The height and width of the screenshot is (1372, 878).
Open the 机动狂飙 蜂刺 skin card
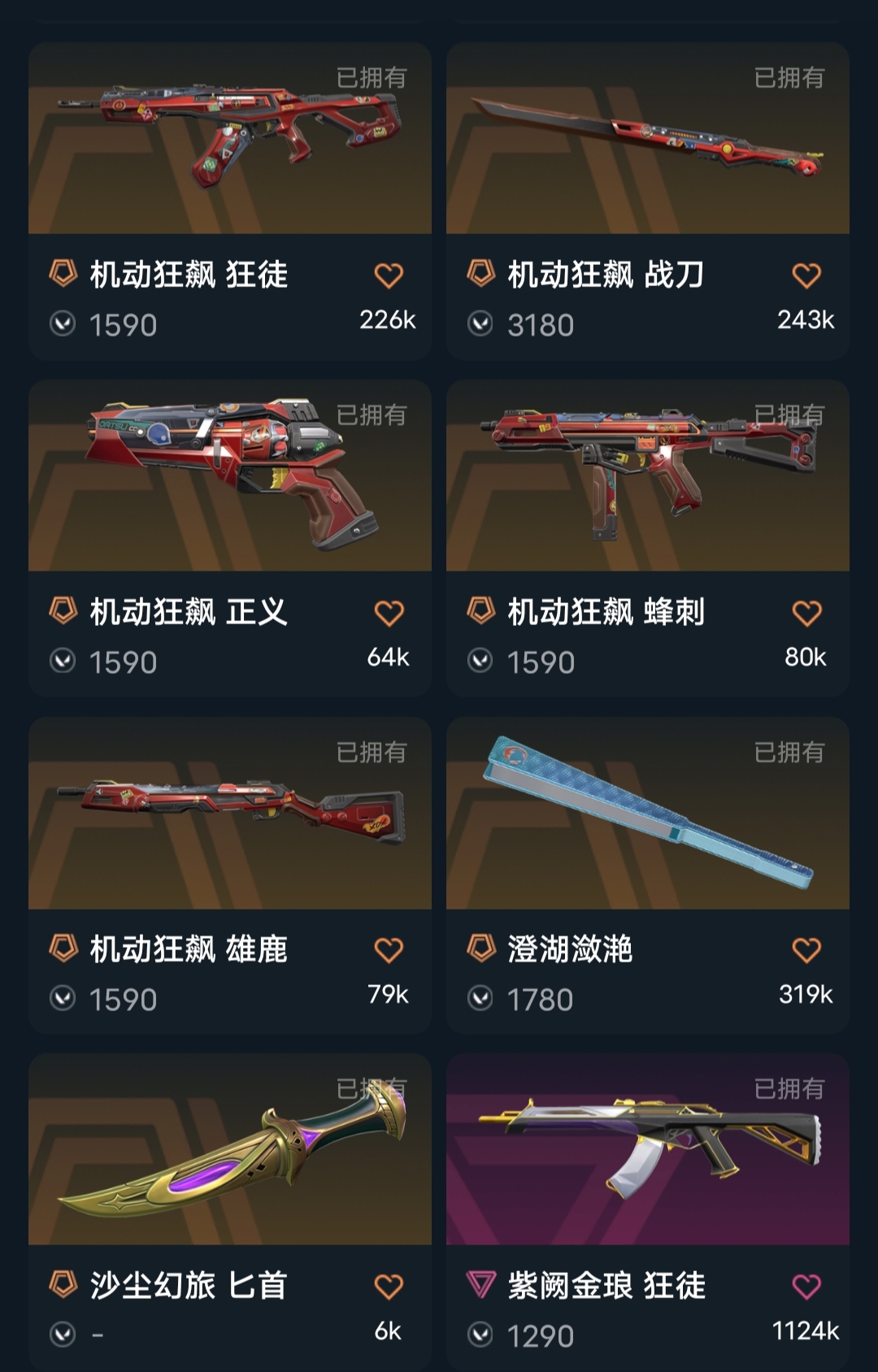(647, 476)
